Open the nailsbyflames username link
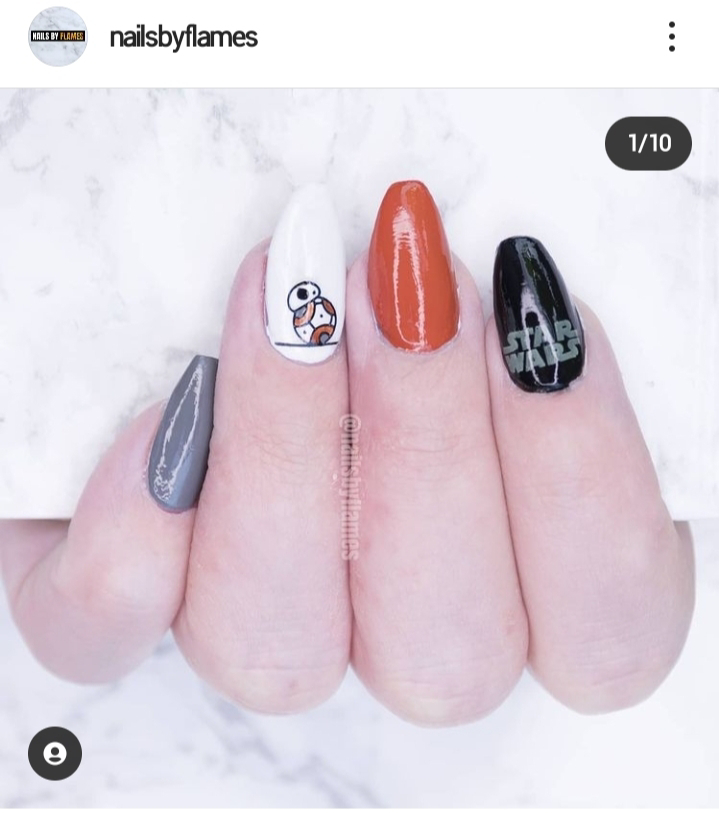The height and width of the screenshot is (813, 719). (183, 37)
